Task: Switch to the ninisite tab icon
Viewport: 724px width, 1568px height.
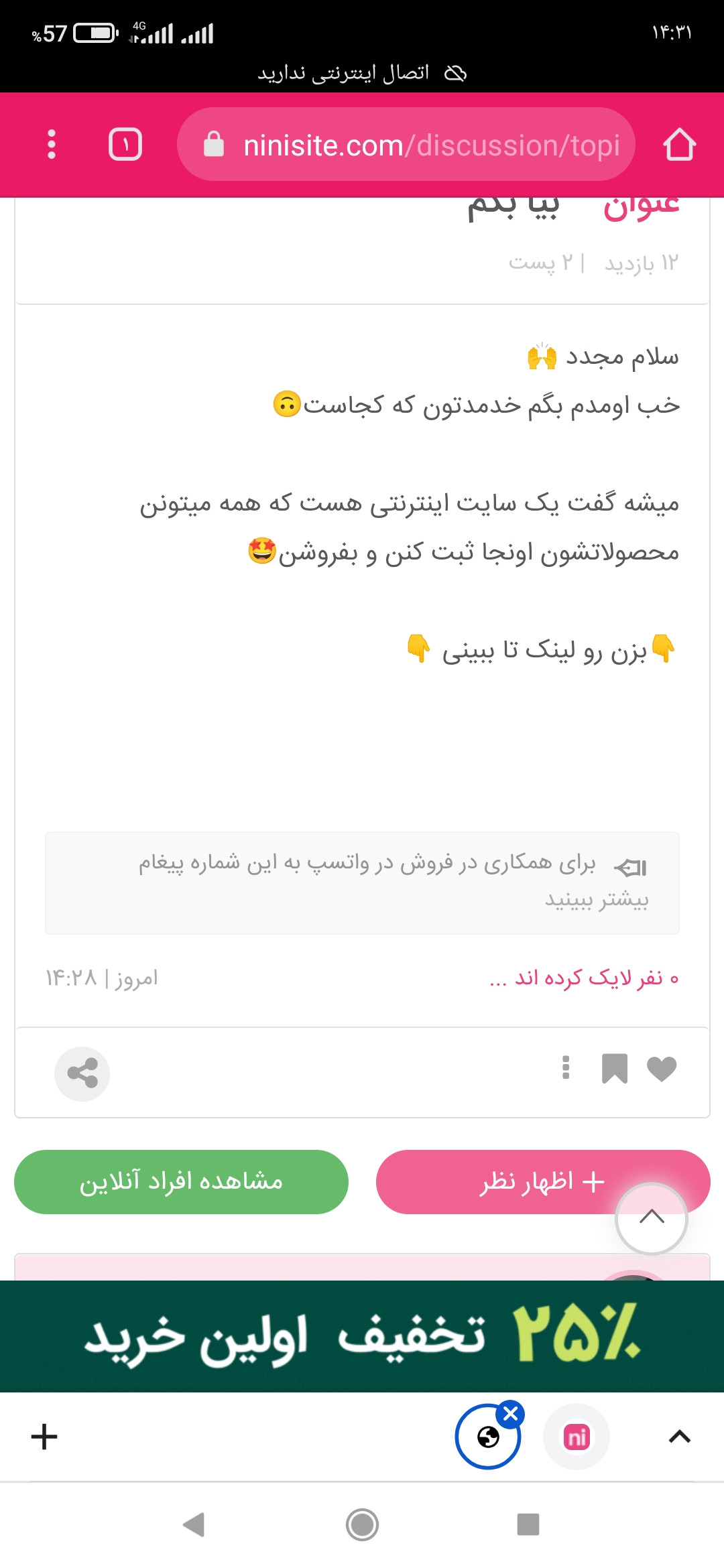Action: [x=577, y=1437]
